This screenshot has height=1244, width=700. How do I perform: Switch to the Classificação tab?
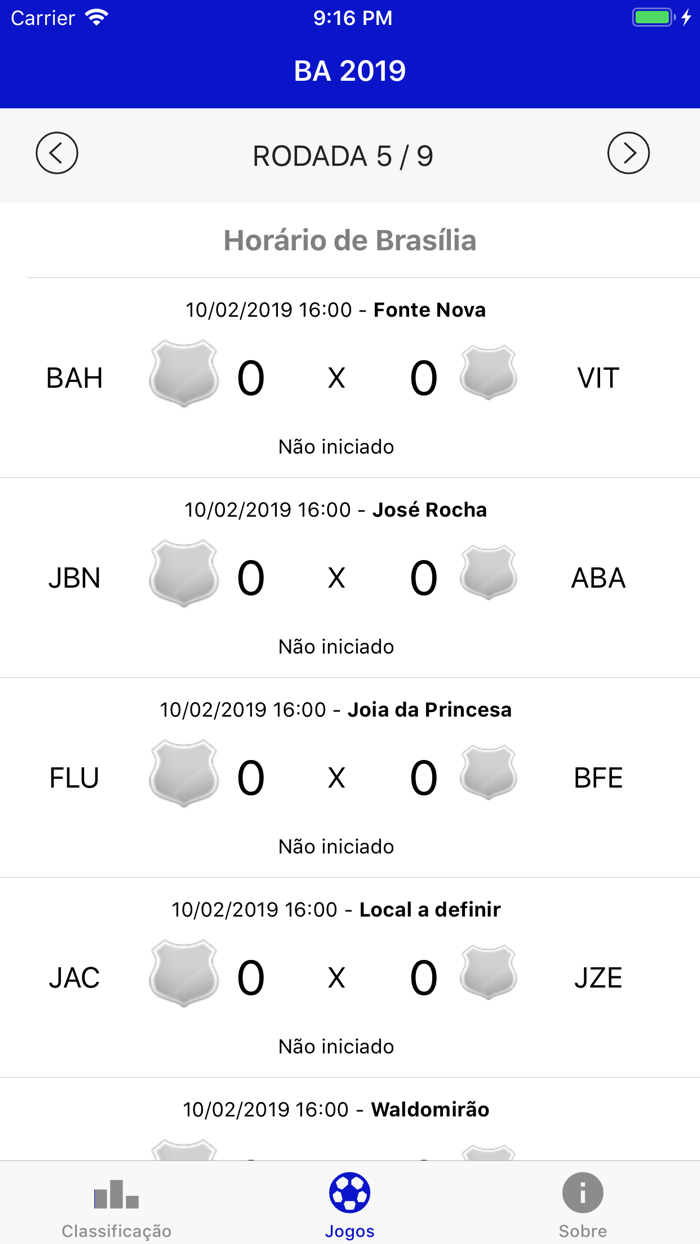116,1206
